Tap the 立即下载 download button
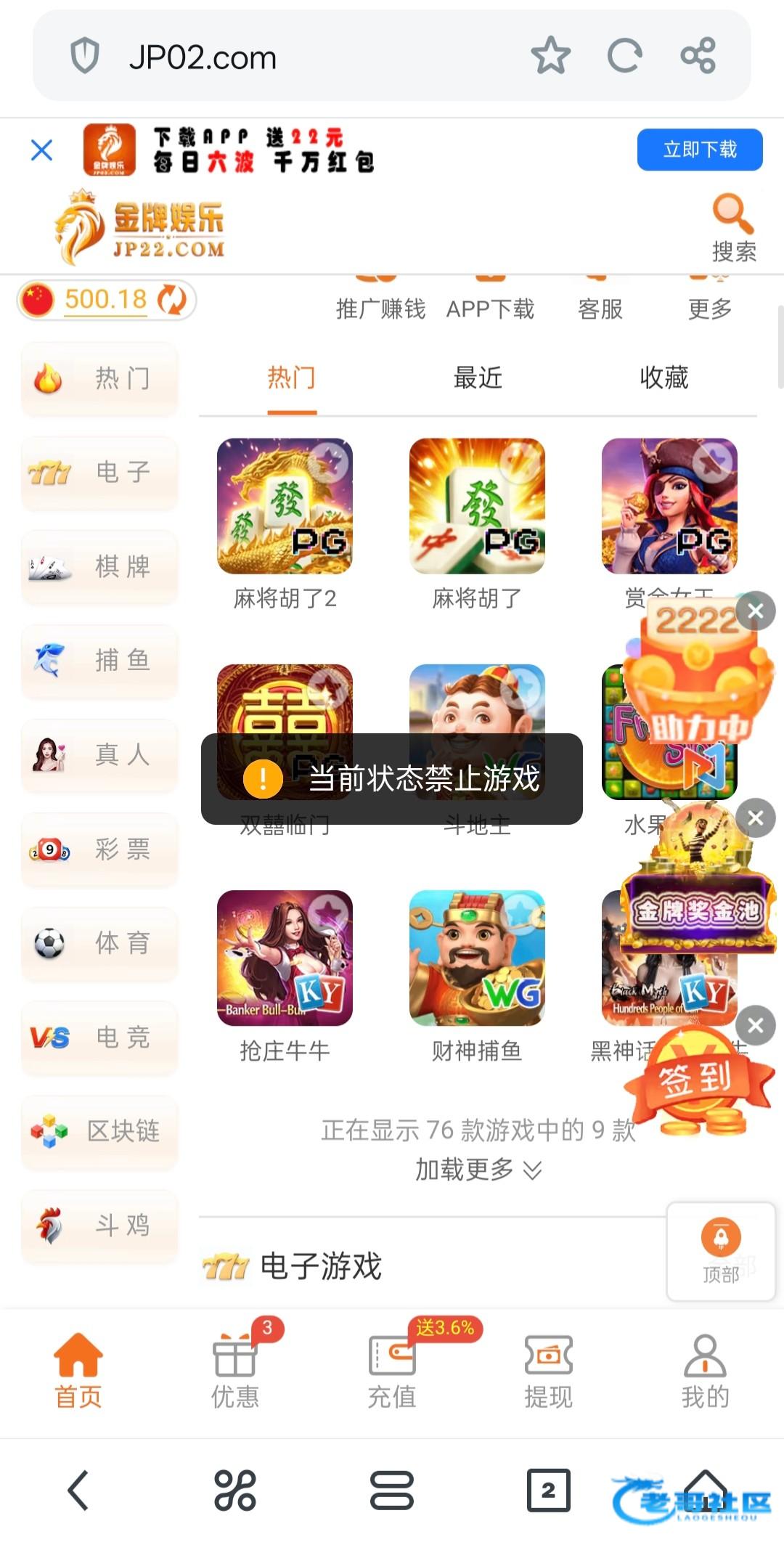Image resolution: width=784 pixels, height=1545 pixels. point(699,150)
